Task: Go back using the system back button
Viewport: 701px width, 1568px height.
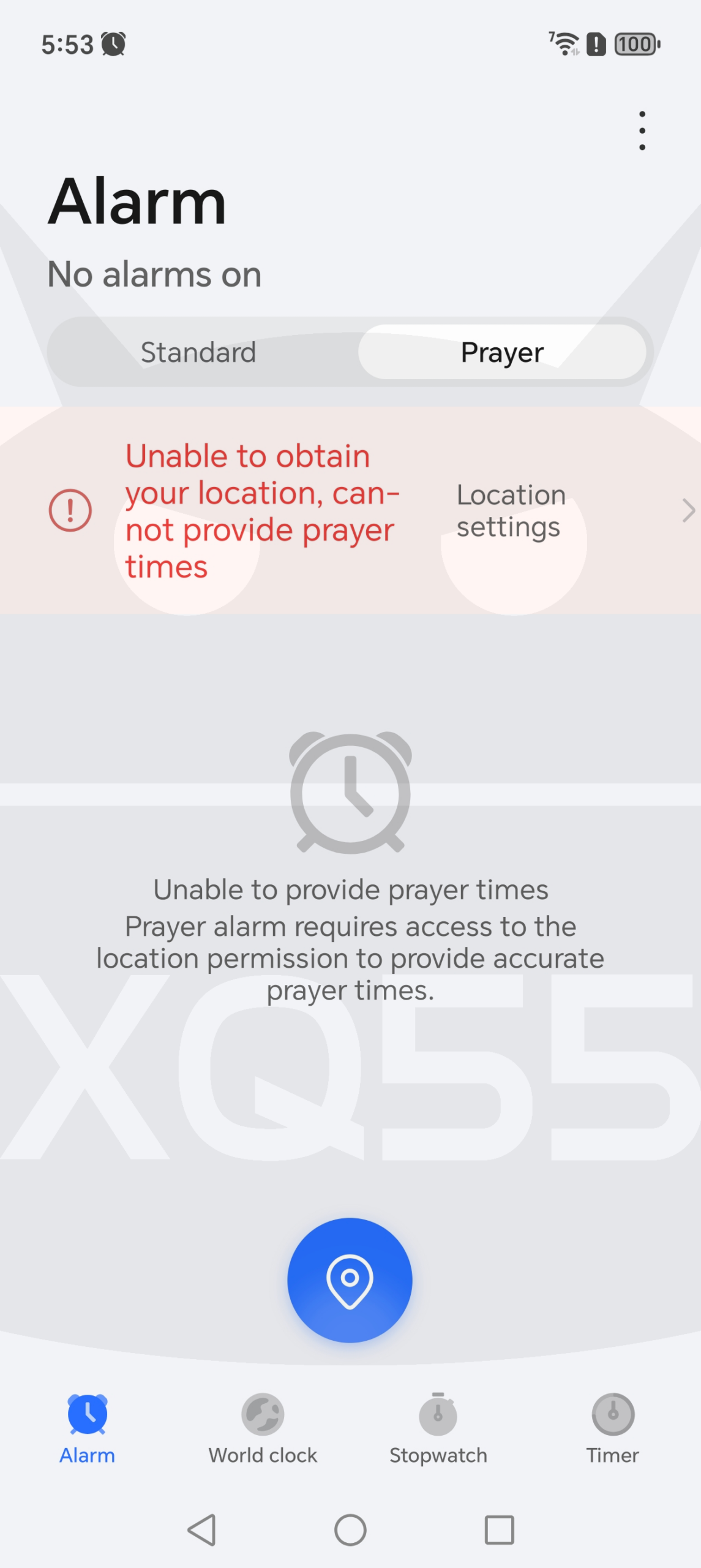Action: tap(201, 1529)
